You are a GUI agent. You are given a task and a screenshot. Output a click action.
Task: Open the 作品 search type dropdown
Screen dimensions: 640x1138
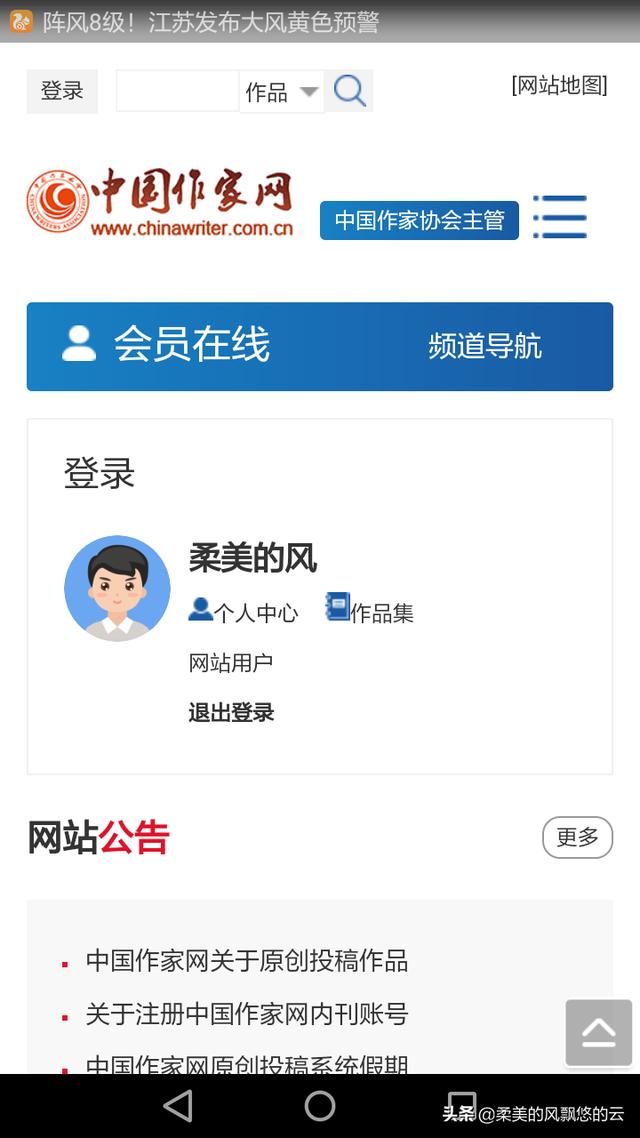click(282, 92)
